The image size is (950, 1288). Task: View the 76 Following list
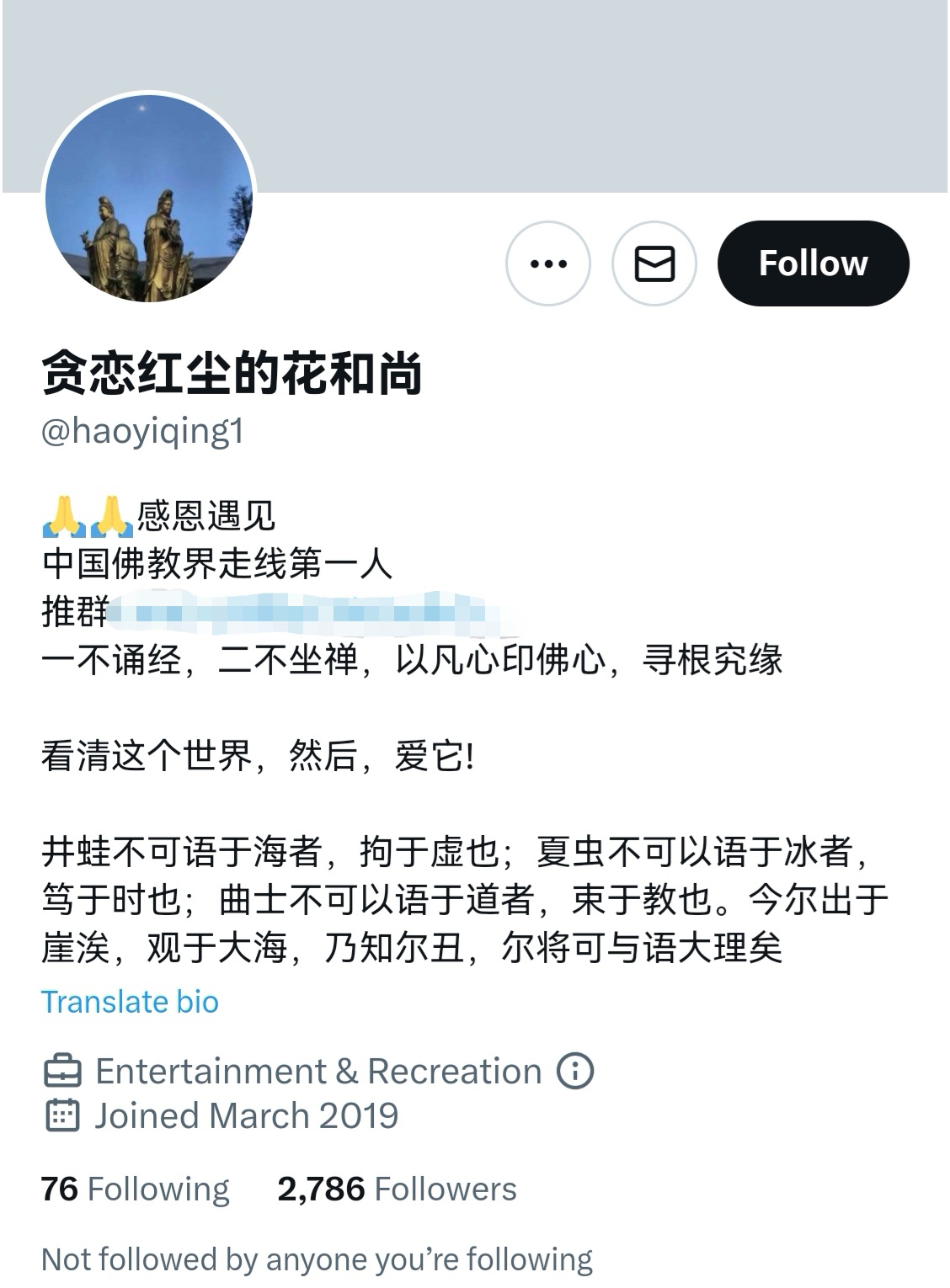point(135,1189)
